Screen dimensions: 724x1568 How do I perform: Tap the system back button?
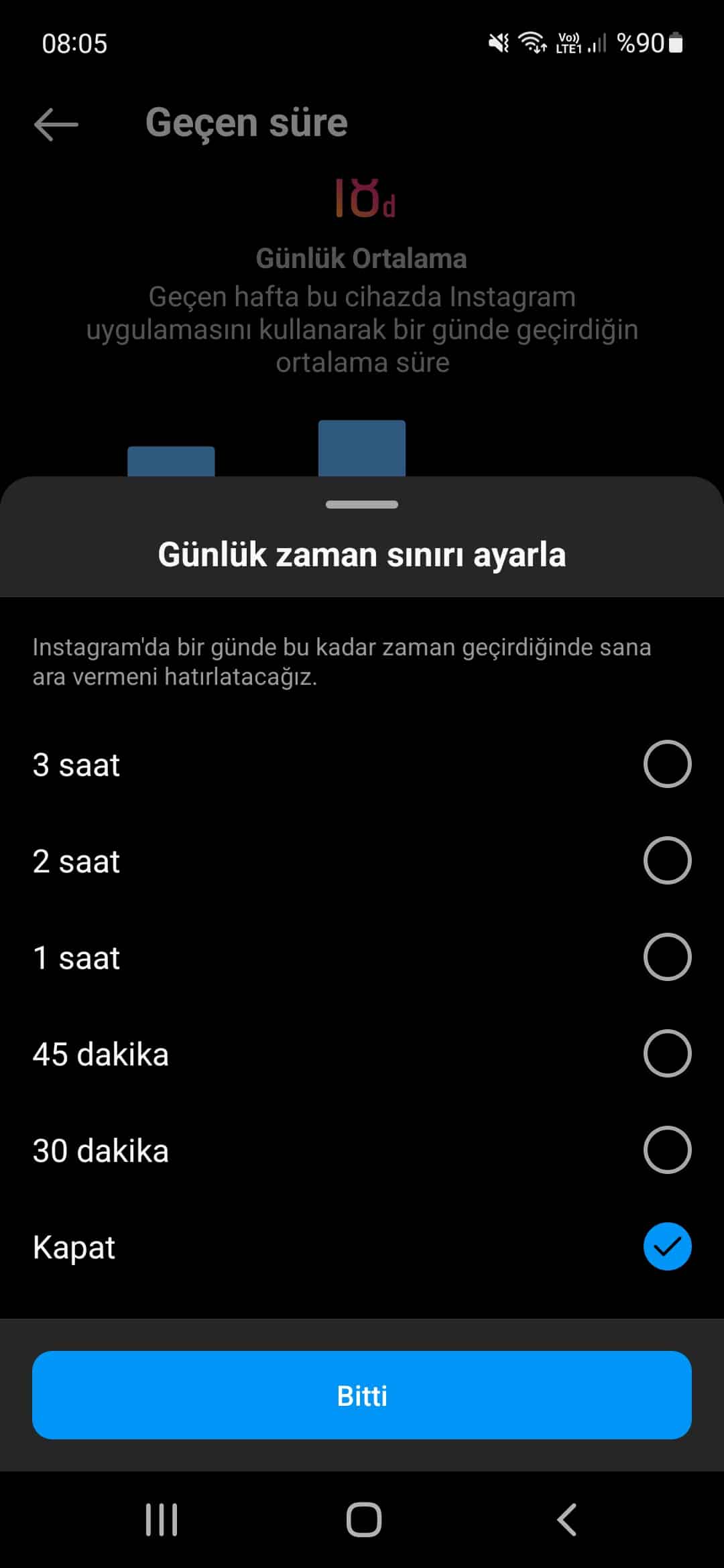coord(567,1519)
